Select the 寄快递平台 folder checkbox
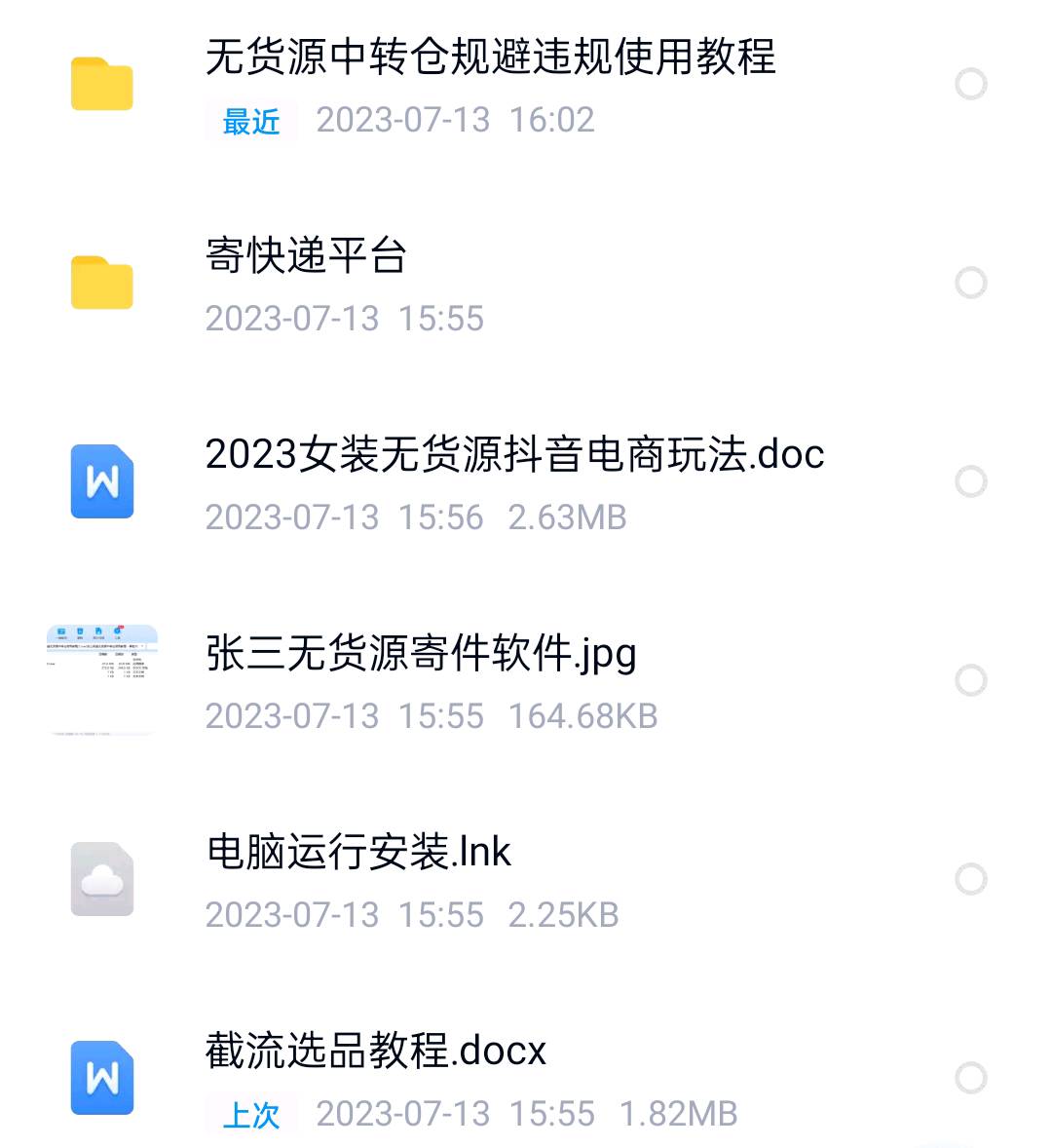This screenshot has width=1052, height=1148. tap(970, 284)
